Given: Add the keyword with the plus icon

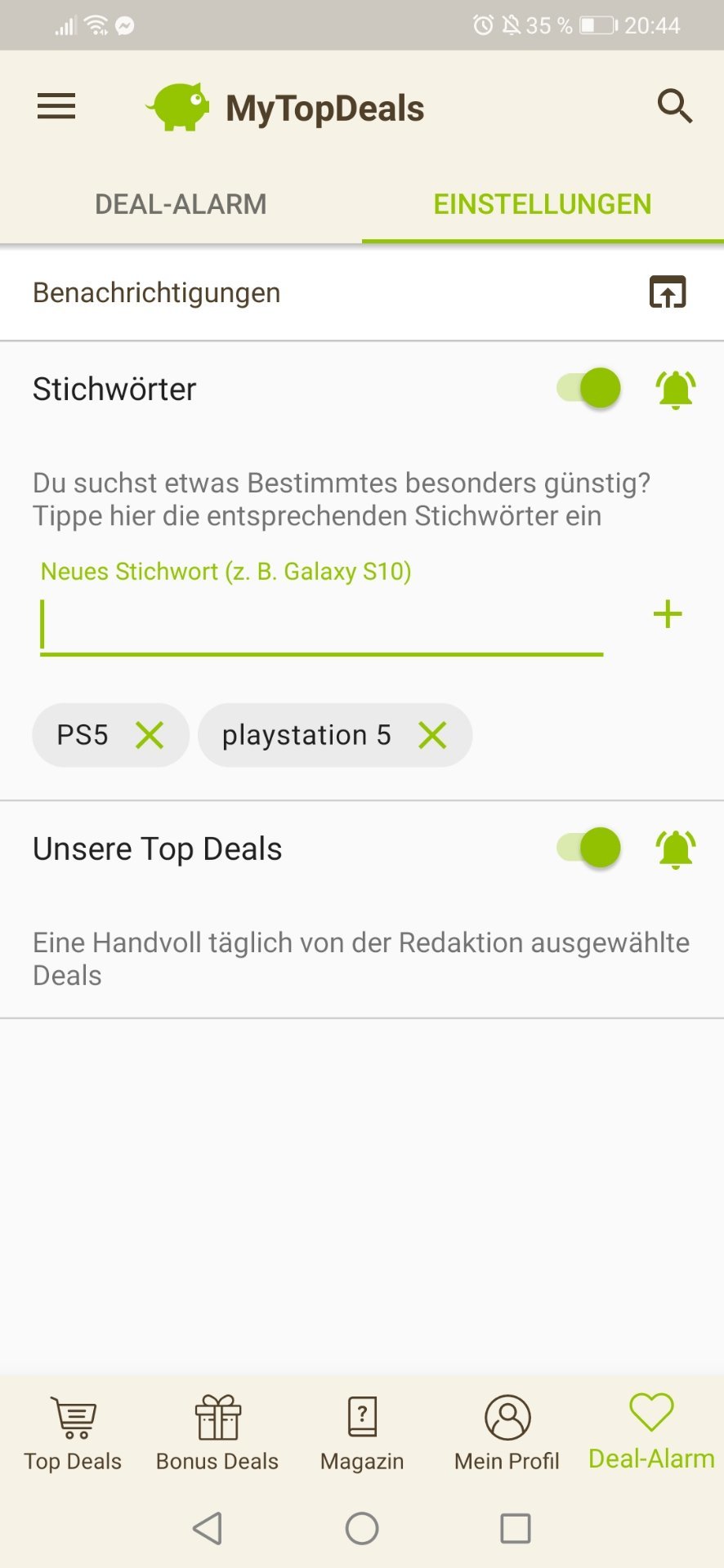Looking at the screenshot, I should click(x=667, y=615).
